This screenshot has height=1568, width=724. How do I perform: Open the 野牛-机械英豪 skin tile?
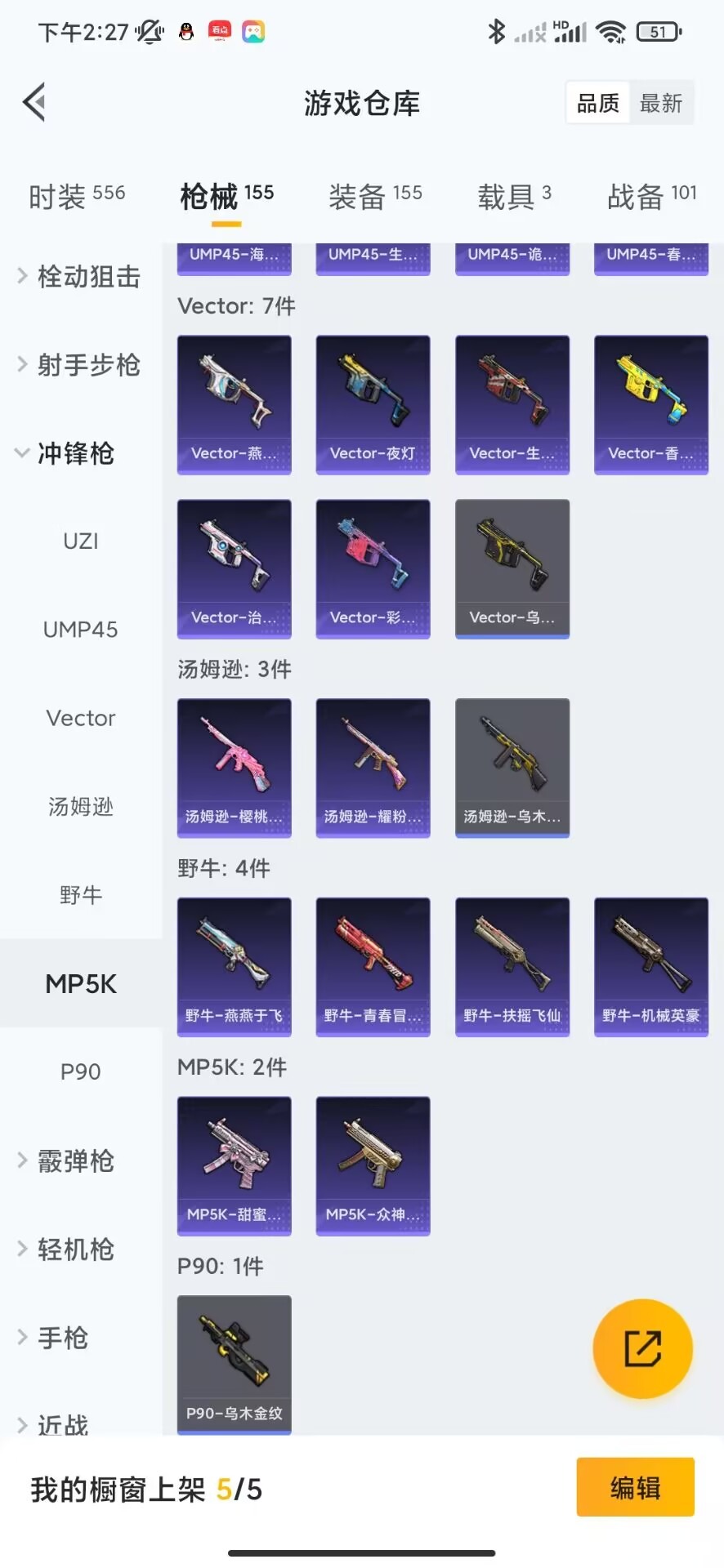pyautogui.click(x=650, y=966)
